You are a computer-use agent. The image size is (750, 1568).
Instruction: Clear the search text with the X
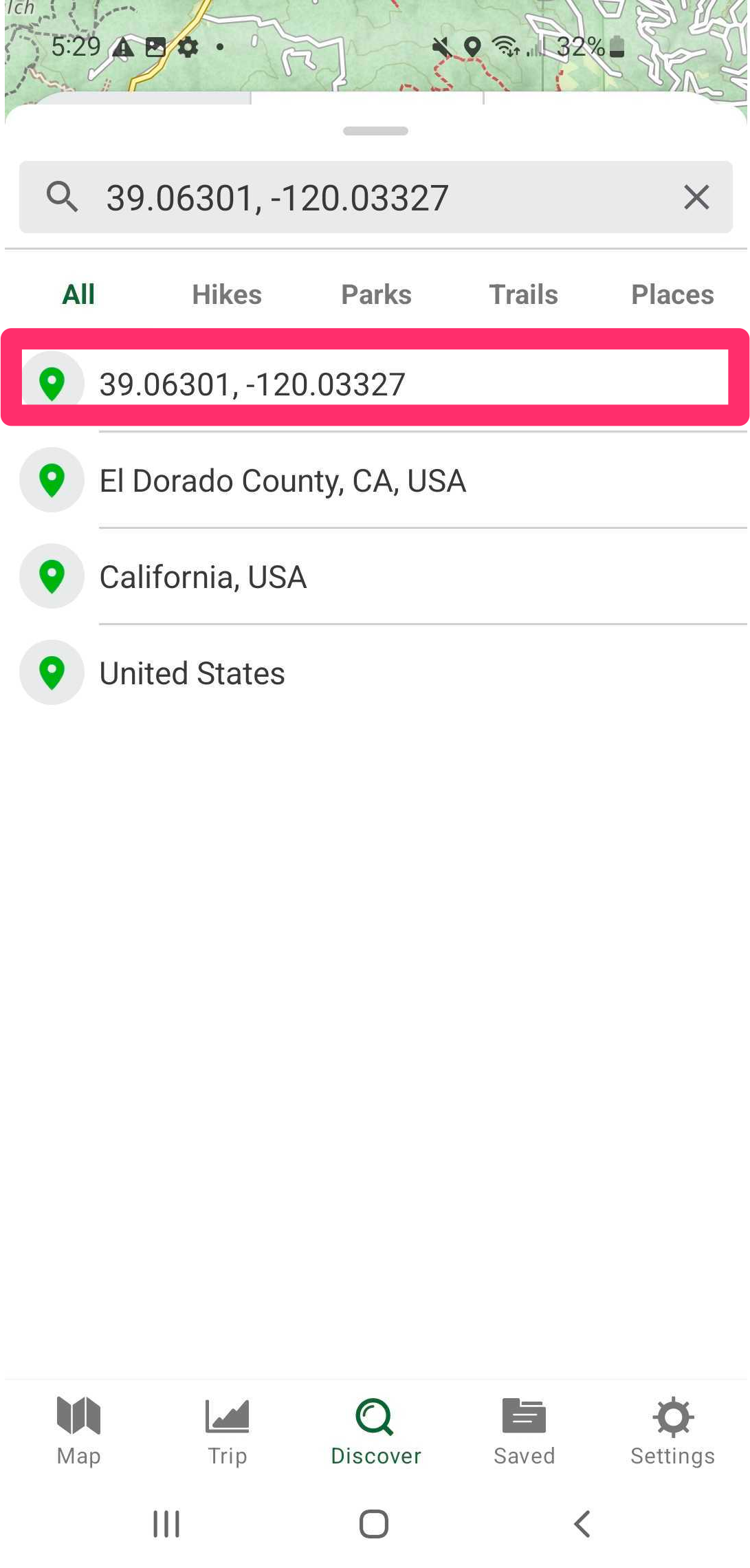click(x=696, y=197)
